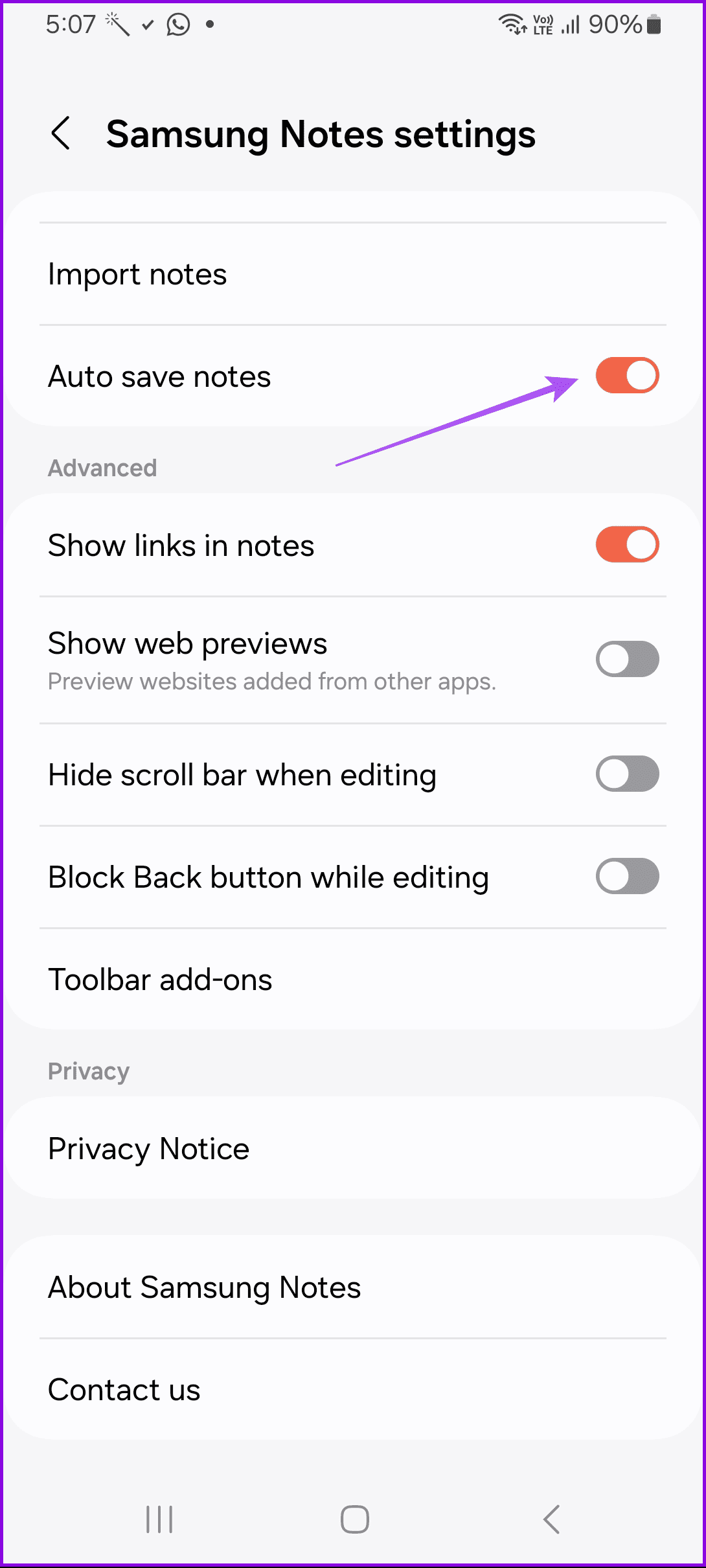706x1568 pixels.
Task: Disable Show links in notes
Action: pyautogui.click(x=626, y=545)
